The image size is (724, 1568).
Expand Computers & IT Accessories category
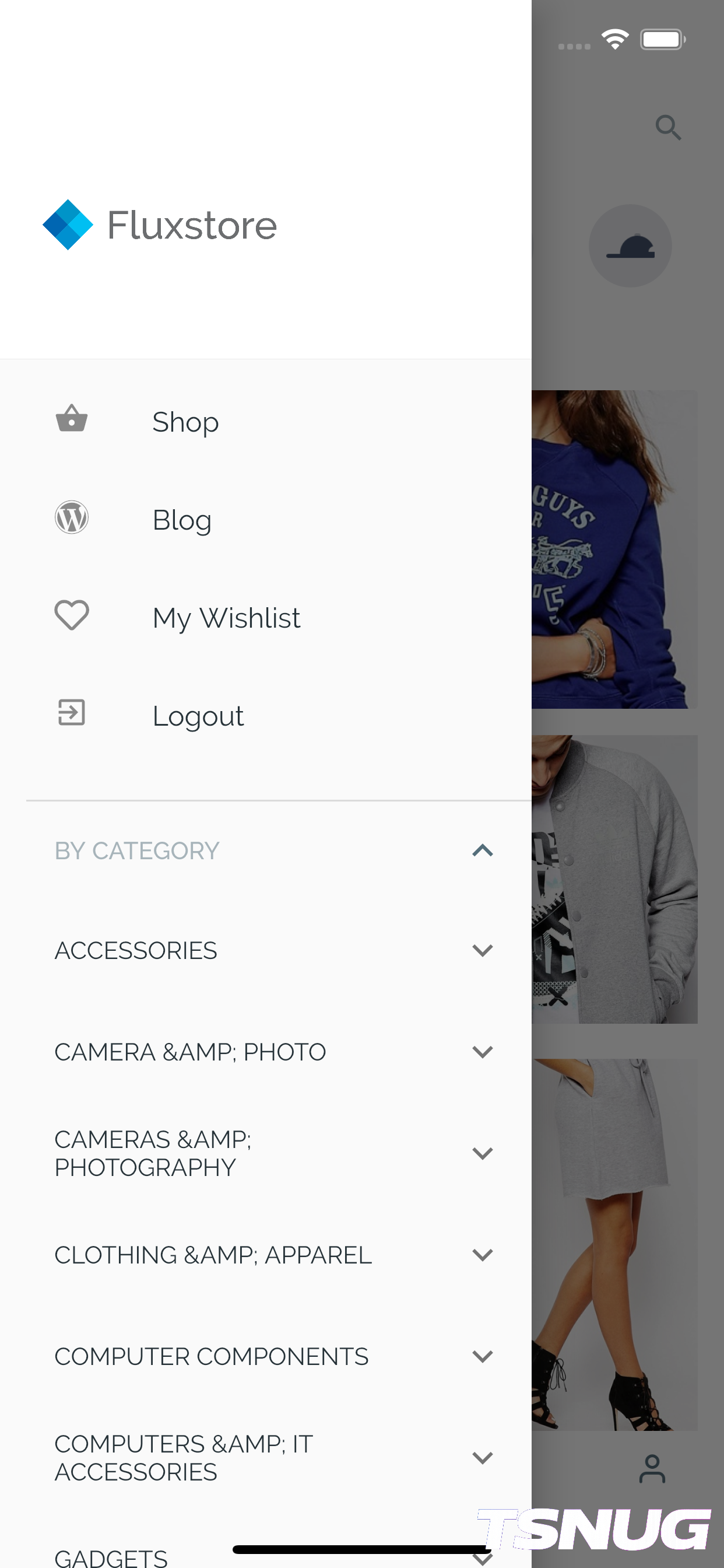click(x=482, y=1458)
